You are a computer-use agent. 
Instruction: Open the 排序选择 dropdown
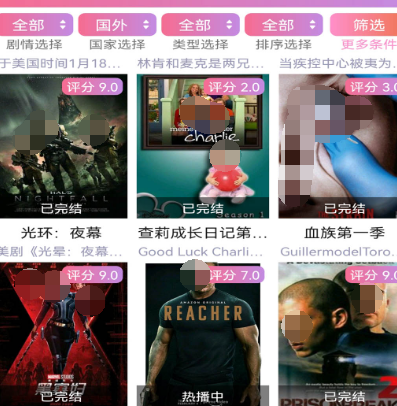(x=284, y=25)
